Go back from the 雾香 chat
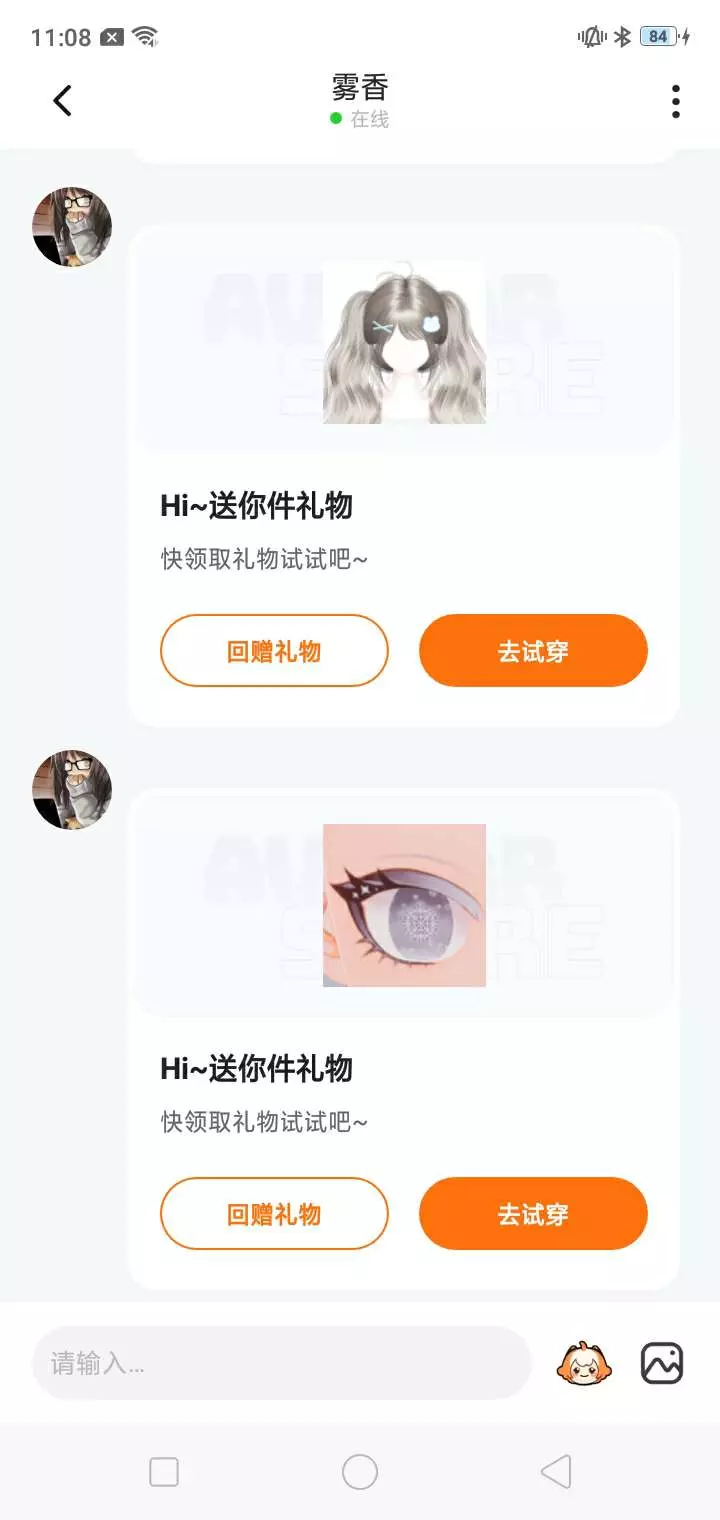The image size is (720, 1520). pyautogui.click(x=62, y=100)
